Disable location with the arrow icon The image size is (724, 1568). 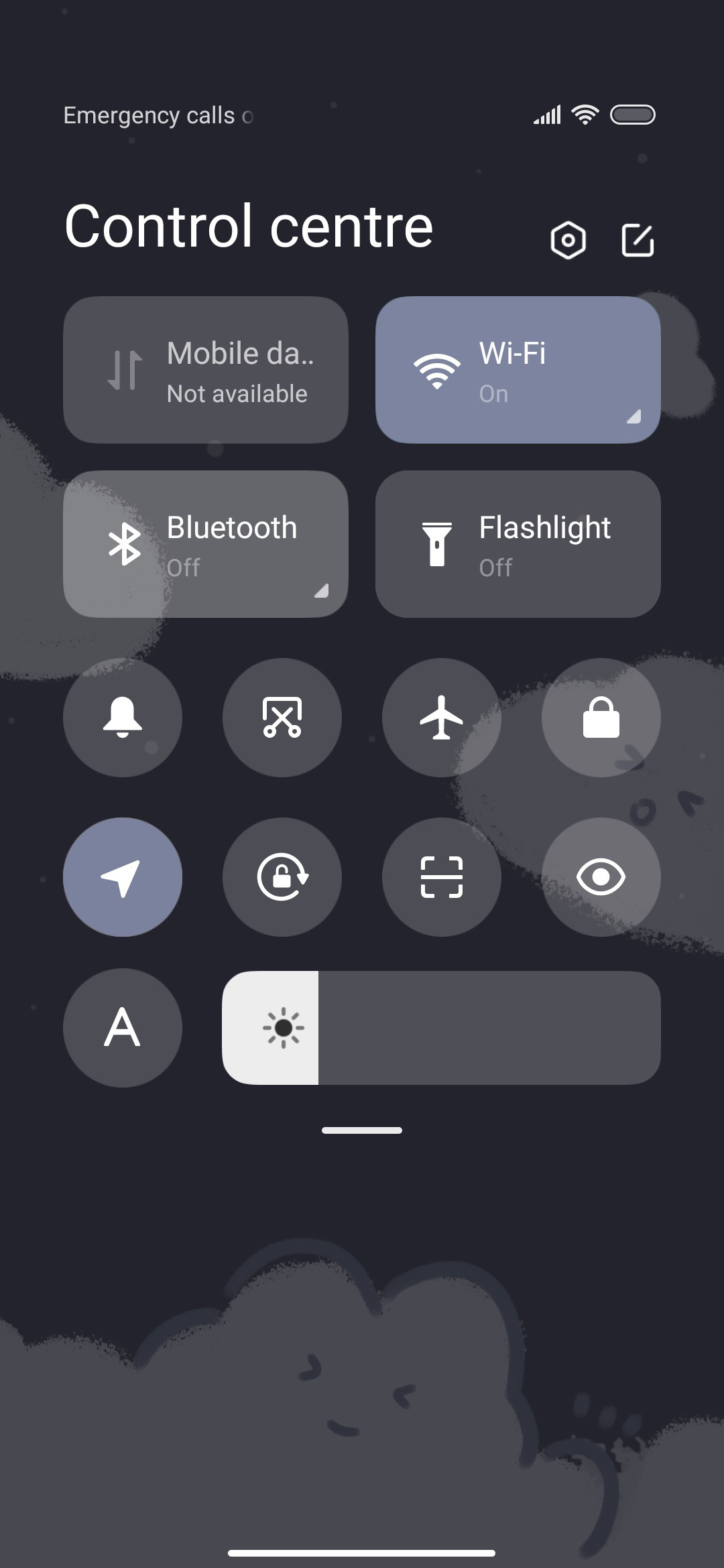pos(123,877)
